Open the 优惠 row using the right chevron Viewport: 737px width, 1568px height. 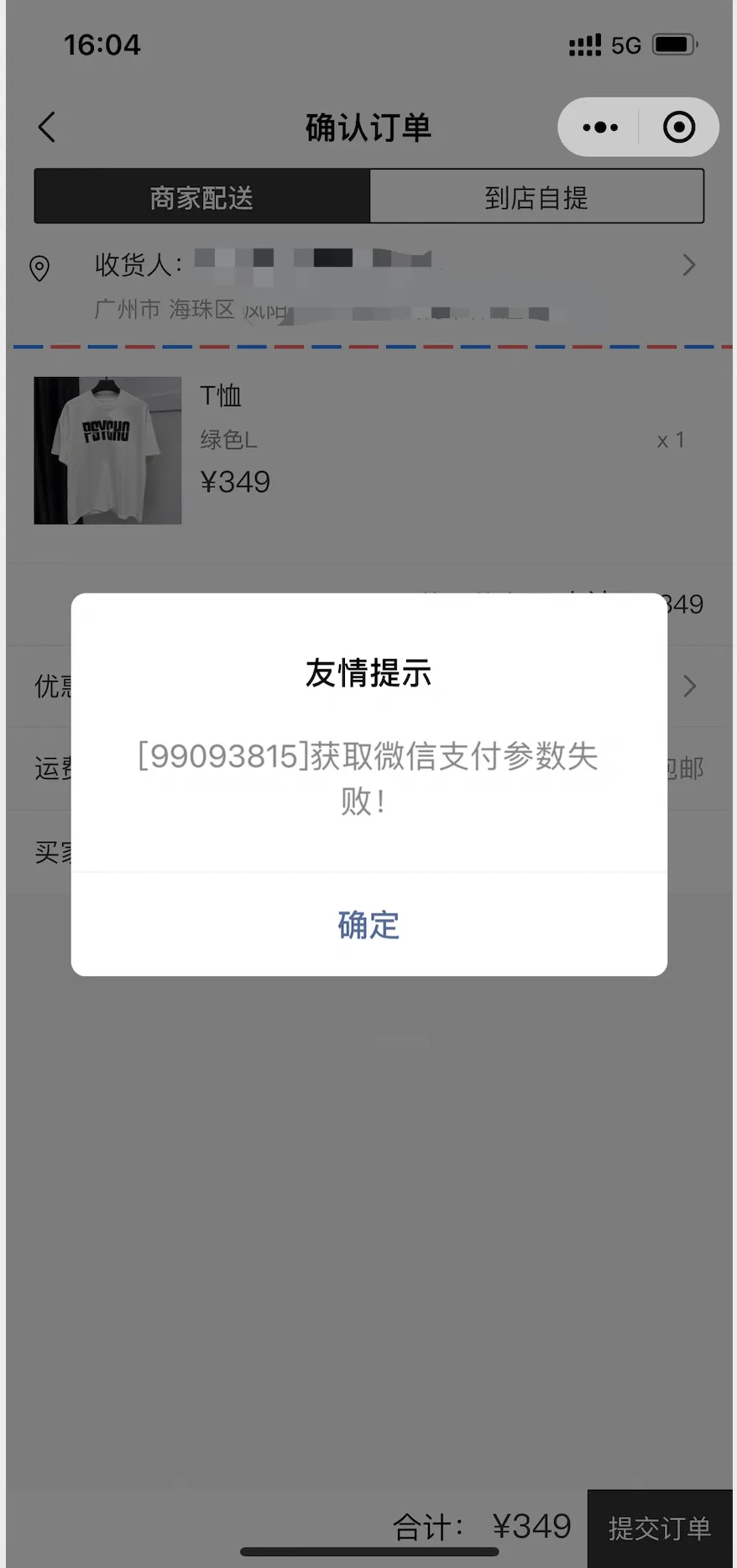[689, 686]
